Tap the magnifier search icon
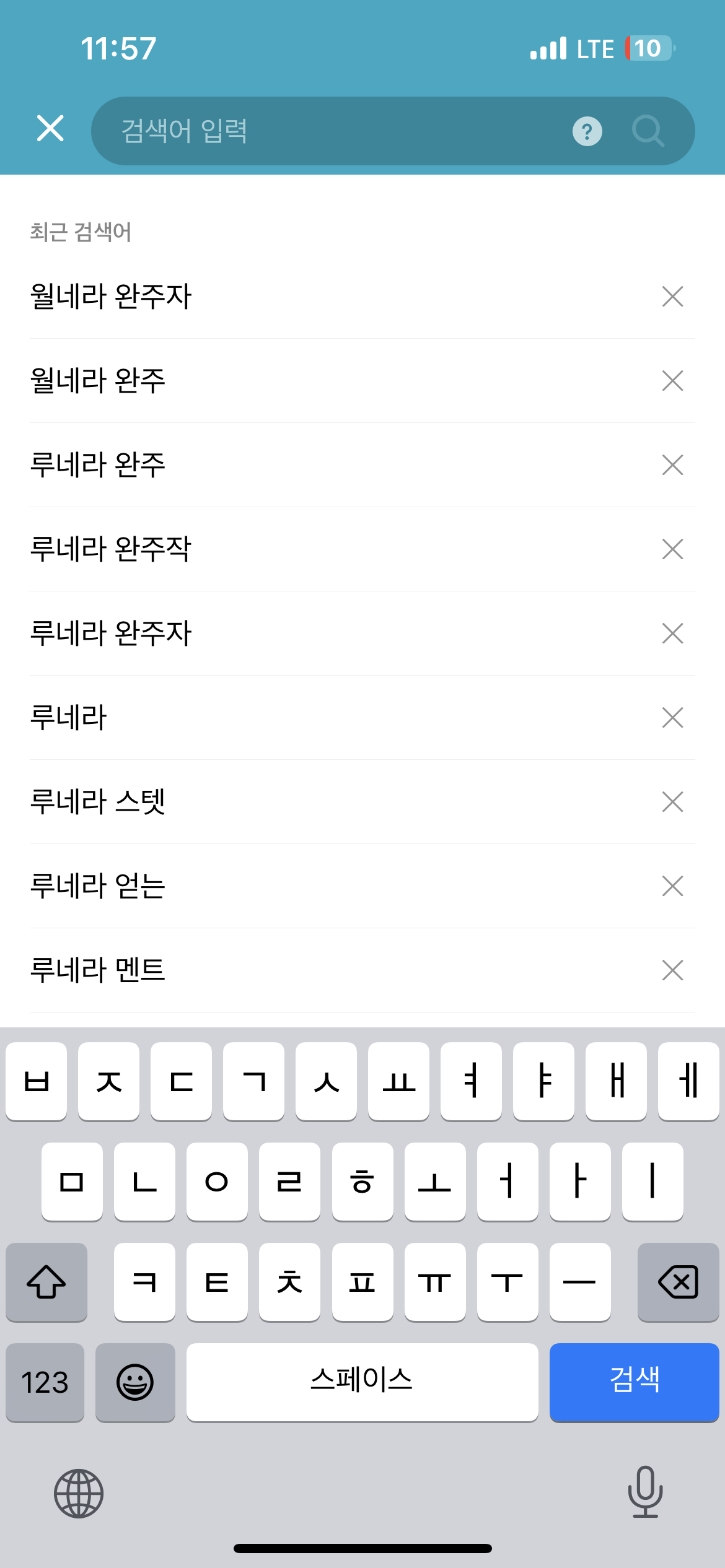This screenshot has height=1568, width=725. tap(648, 131)
